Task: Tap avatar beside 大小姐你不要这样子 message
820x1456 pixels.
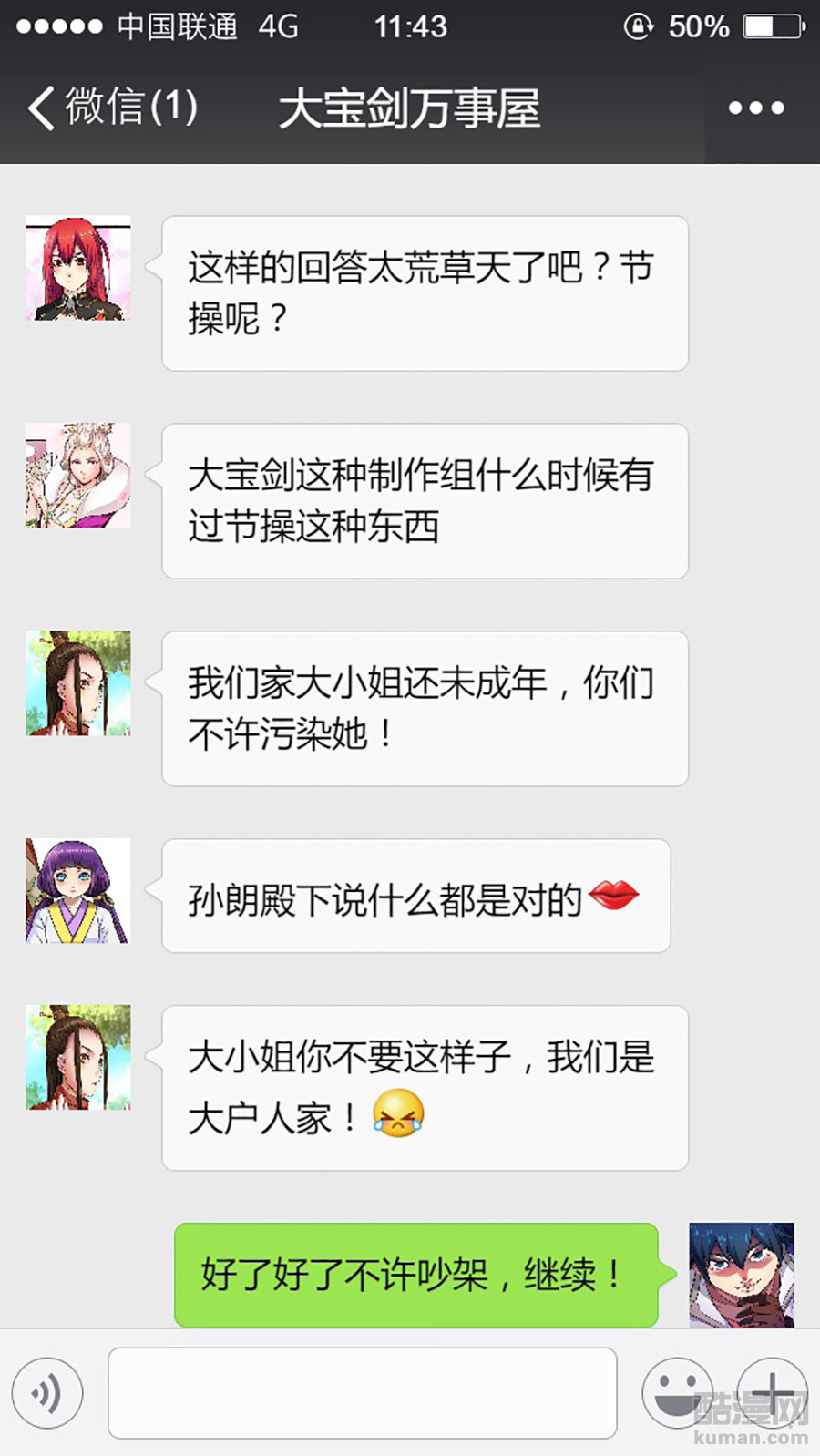Action: (x=78, y=1058)
